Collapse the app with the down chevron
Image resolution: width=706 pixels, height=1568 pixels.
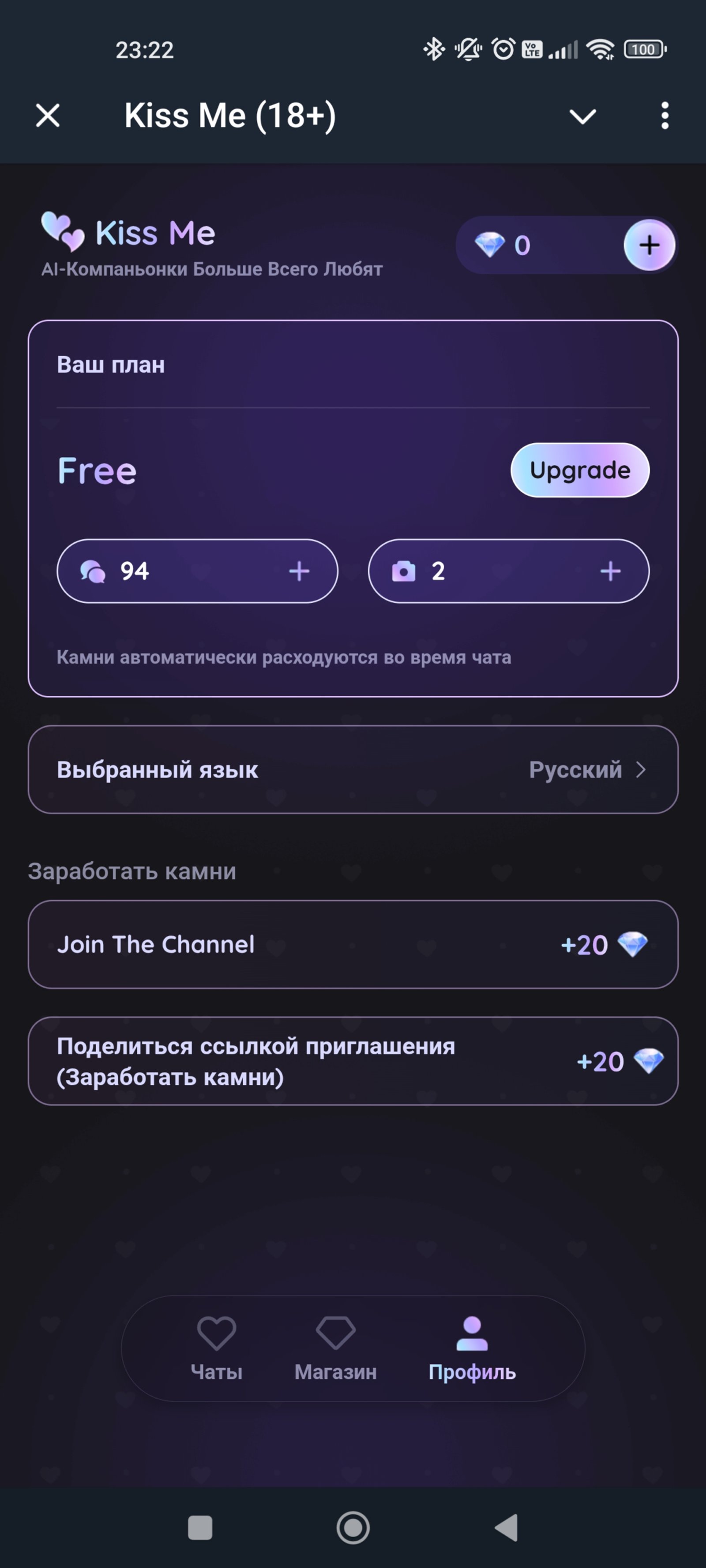(582, 116)
